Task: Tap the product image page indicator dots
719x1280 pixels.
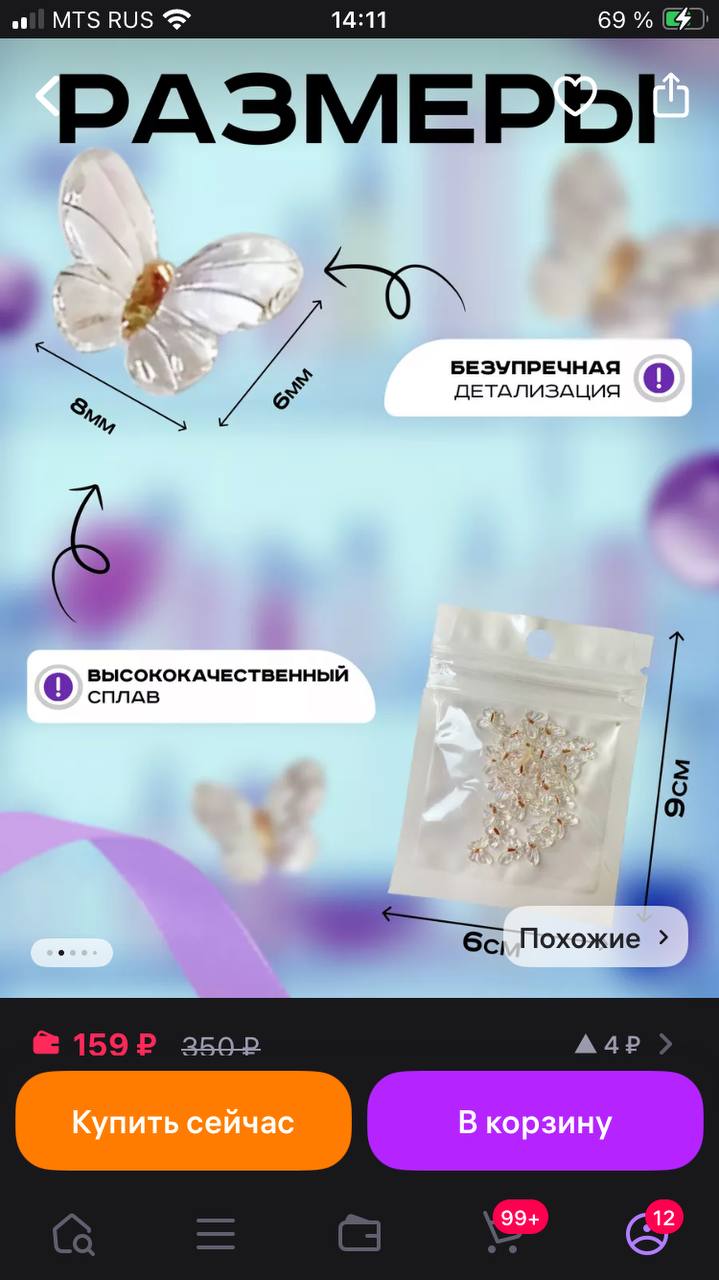Action: tap(72, 953)
